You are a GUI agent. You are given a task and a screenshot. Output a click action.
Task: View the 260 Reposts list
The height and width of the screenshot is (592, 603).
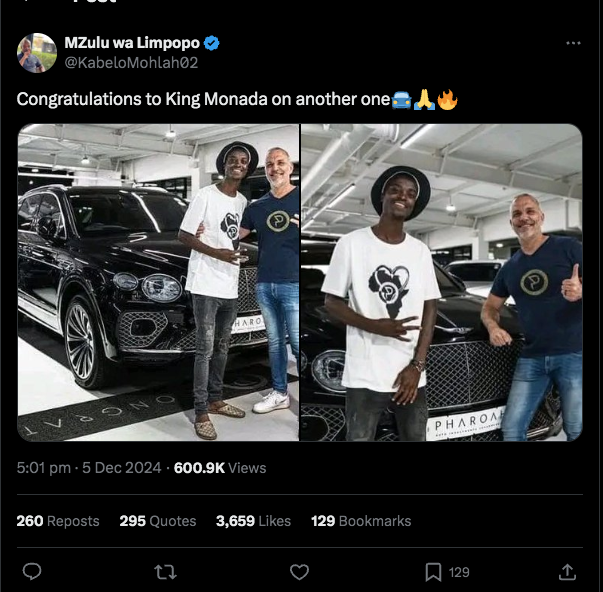[58, 521]
